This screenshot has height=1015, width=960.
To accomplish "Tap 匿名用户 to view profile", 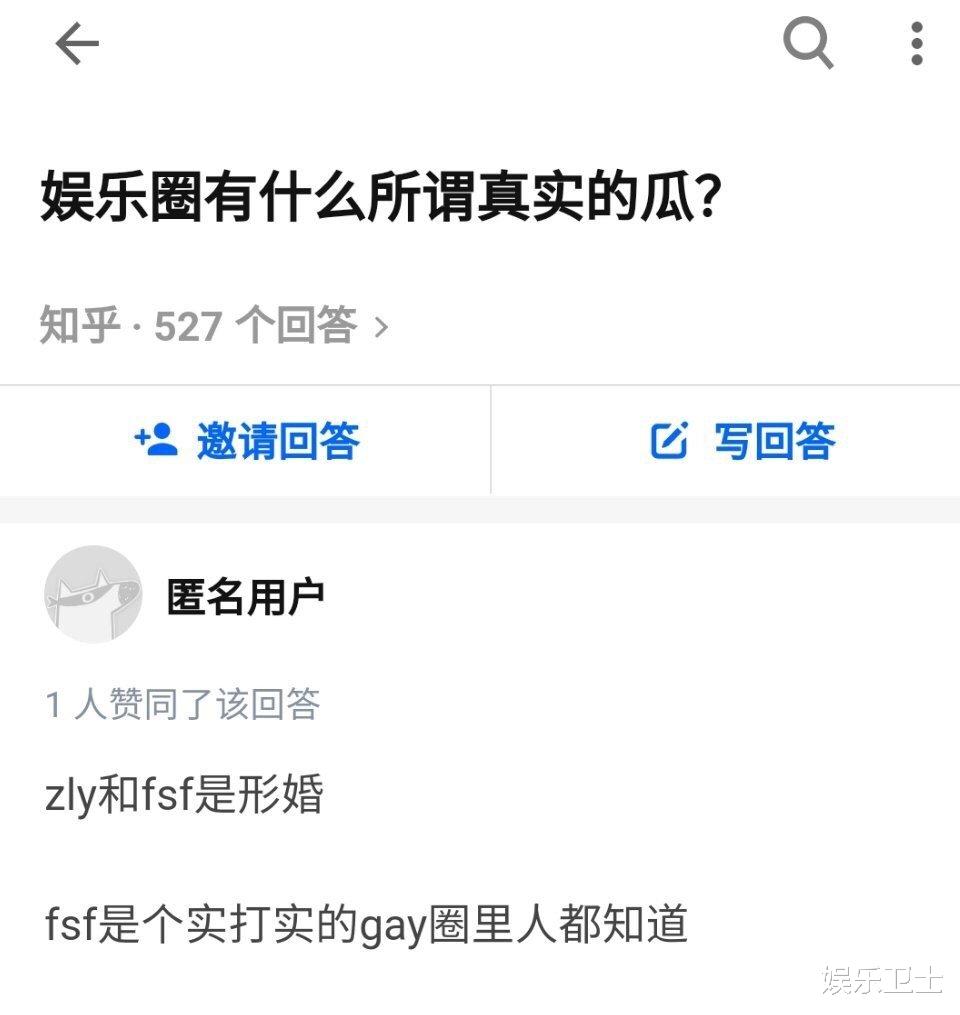I will pos(245,594).
